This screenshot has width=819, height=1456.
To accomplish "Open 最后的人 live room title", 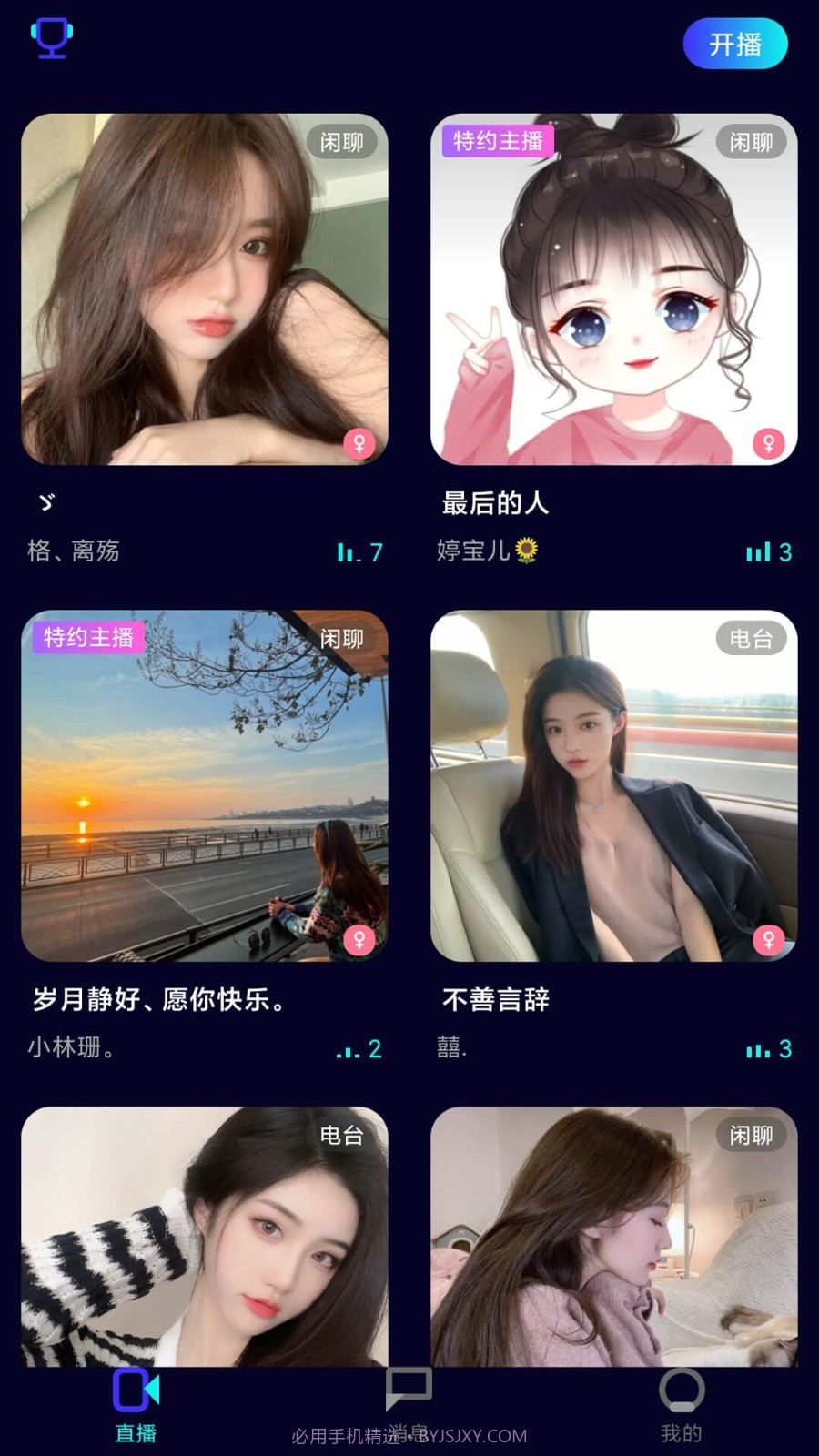I will point(496,503).
